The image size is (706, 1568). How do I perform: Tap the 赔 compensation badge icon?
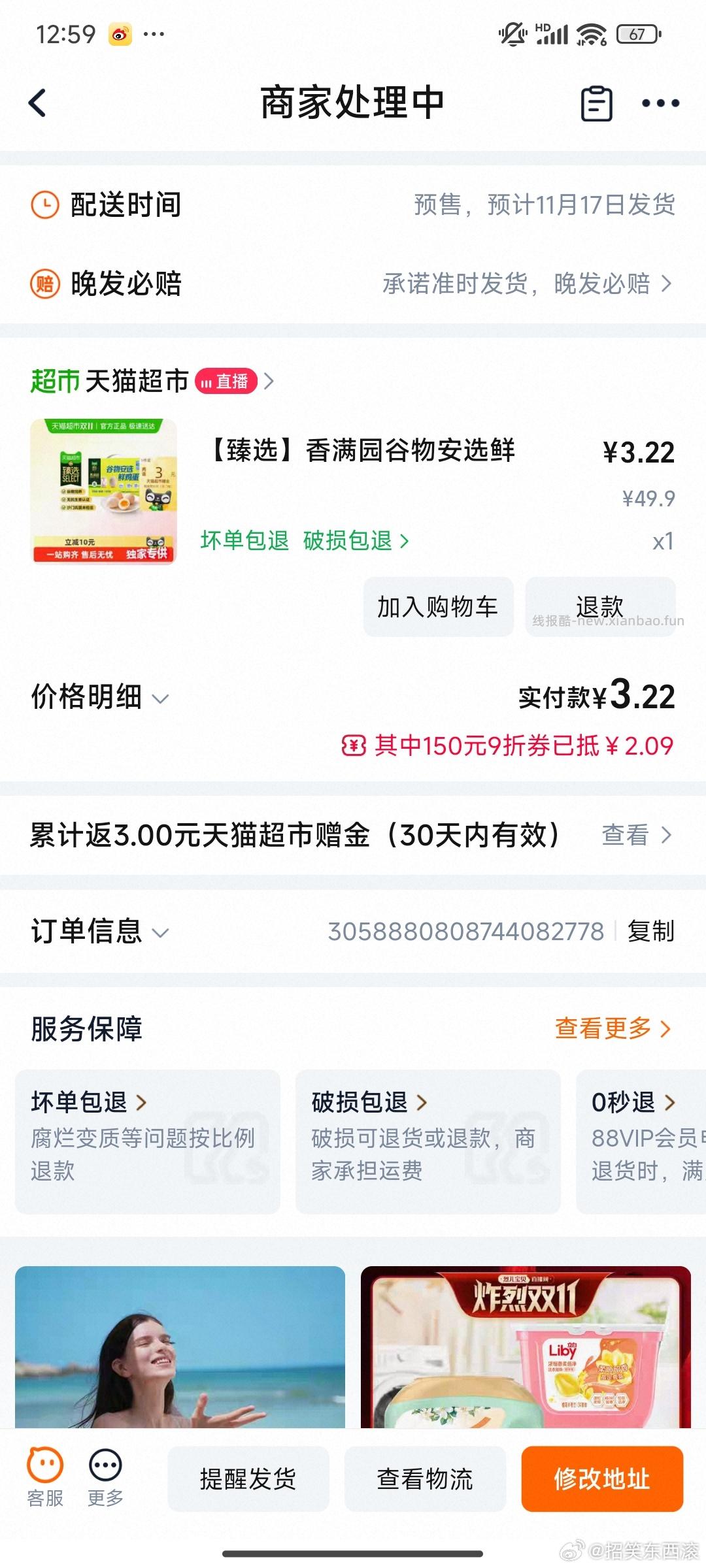coord(44,284)
